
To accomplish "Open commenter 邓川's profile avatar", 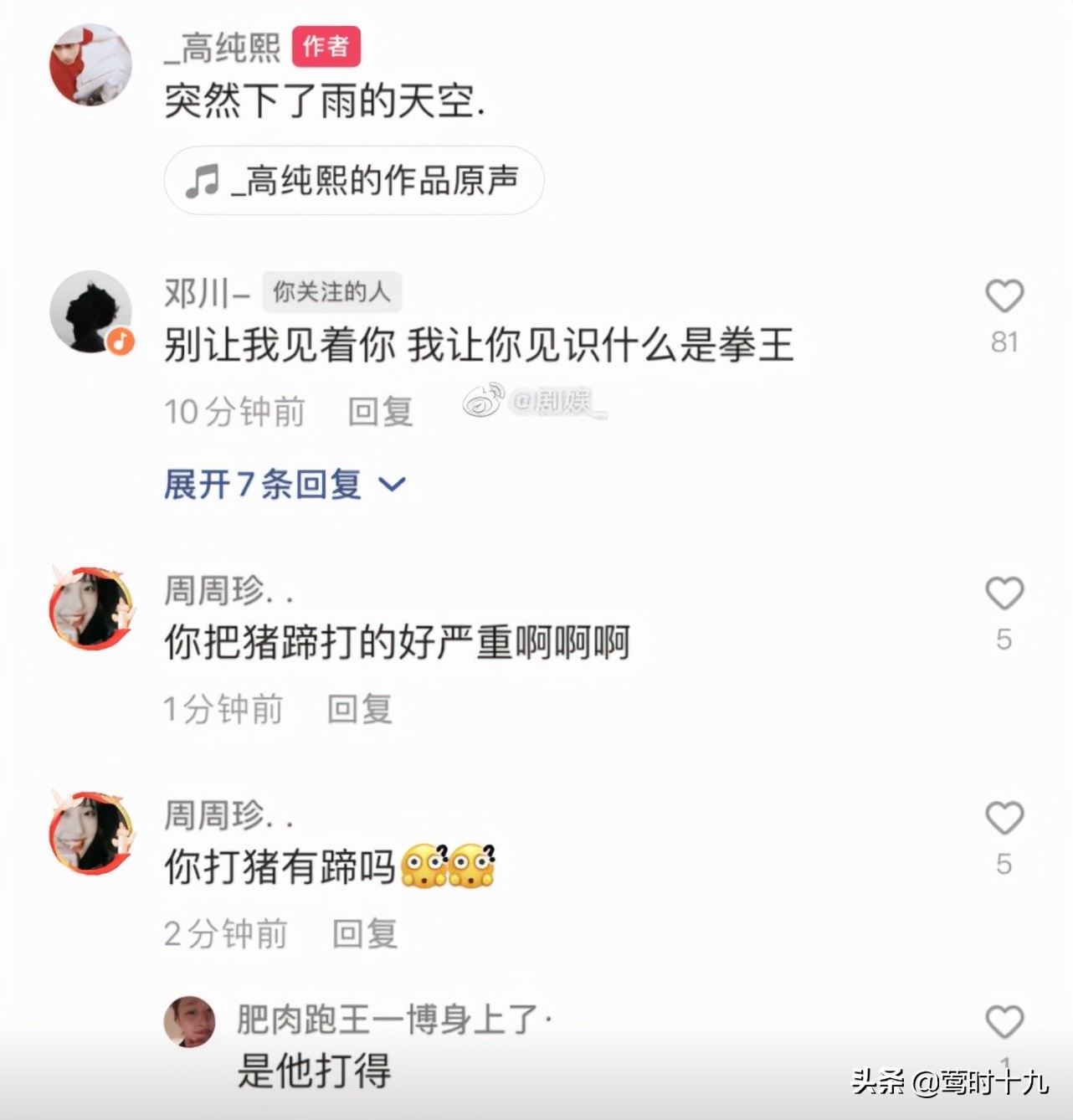I will pyautogui.click(x=92, y=310).
